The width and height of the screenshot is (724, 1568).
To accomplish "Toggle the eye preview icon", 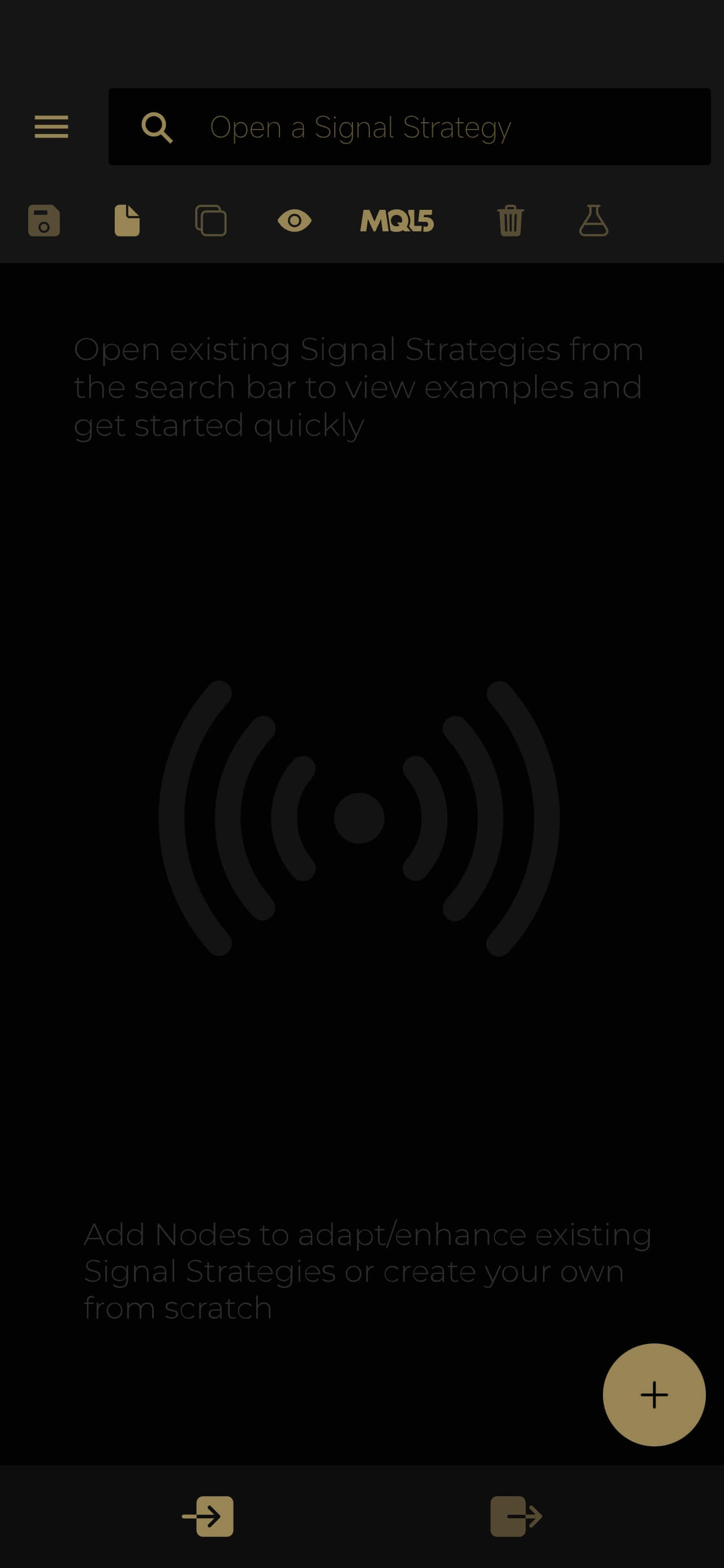I will [294, 221].
